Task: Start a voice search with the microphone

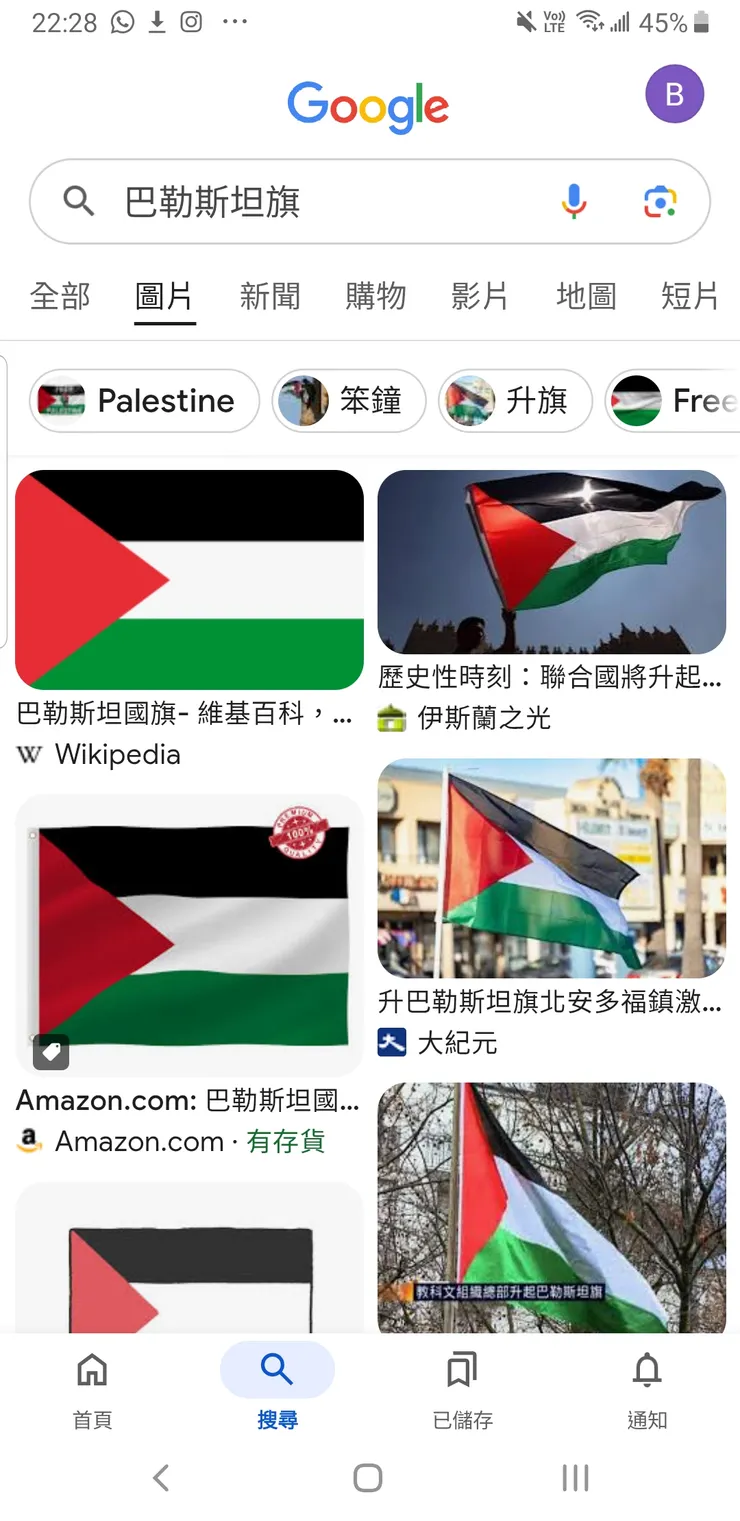Action: (574, 202)
